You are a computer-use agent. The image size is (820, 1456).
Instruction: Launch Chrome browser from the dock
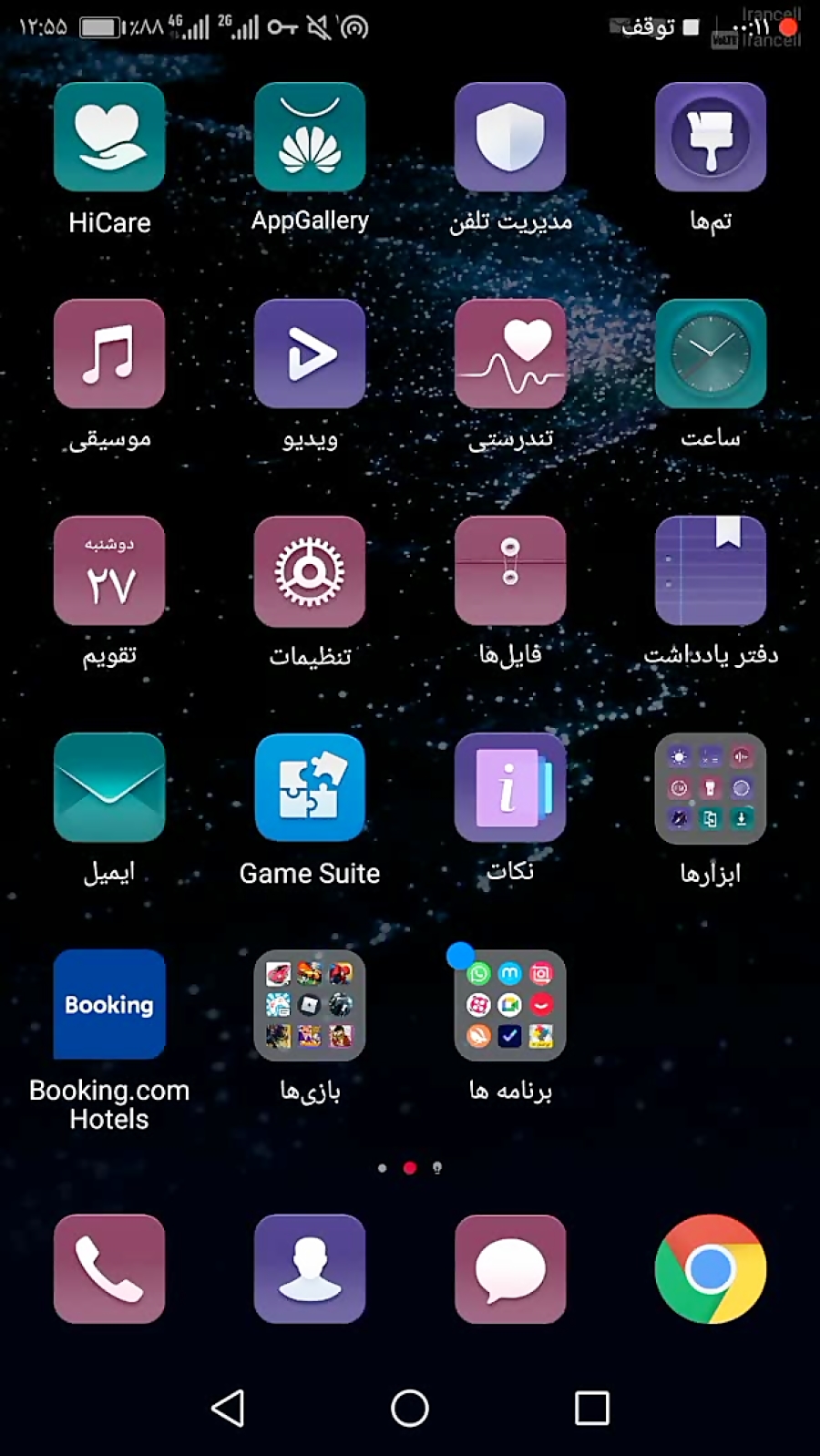(x=711, y=1268)
